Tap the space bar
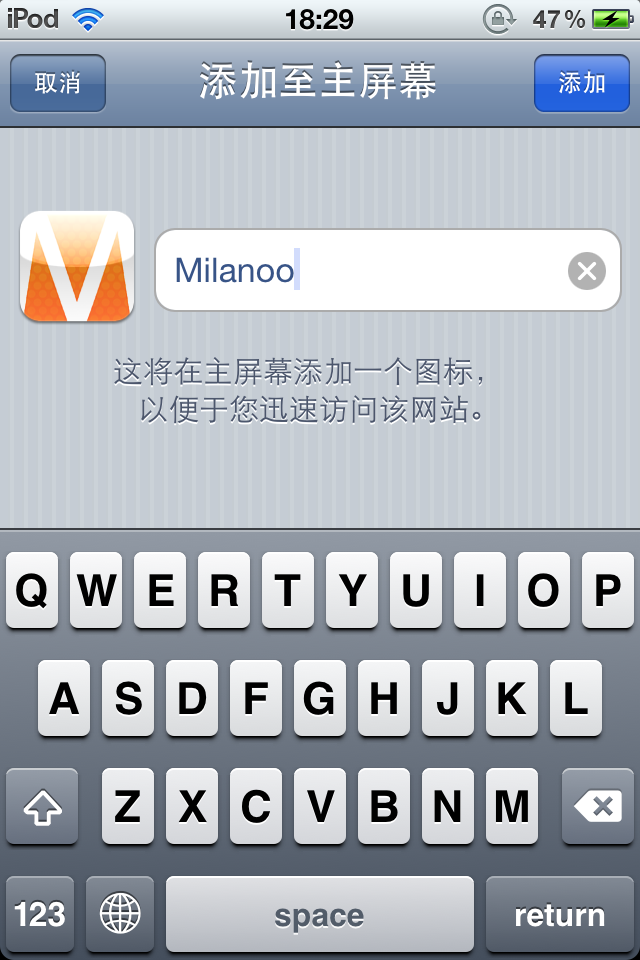Image resolution: width=640 pixels, height=960 pixels. pos(319,914)
